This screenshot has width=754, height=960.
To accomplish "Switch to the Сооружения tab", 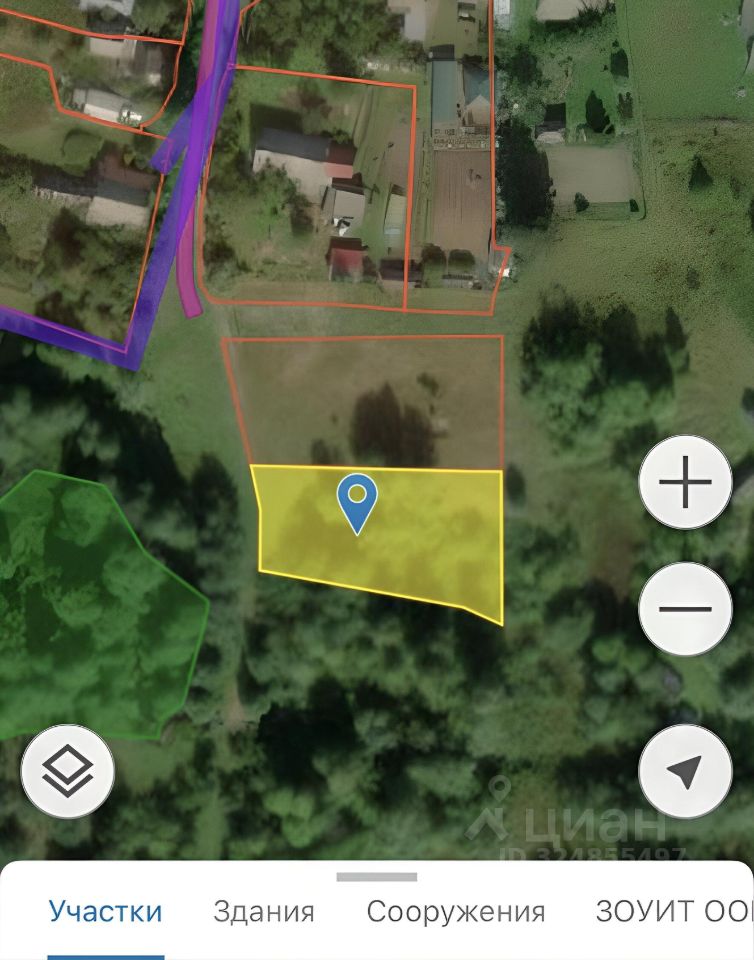I will [x=455, y=912].
